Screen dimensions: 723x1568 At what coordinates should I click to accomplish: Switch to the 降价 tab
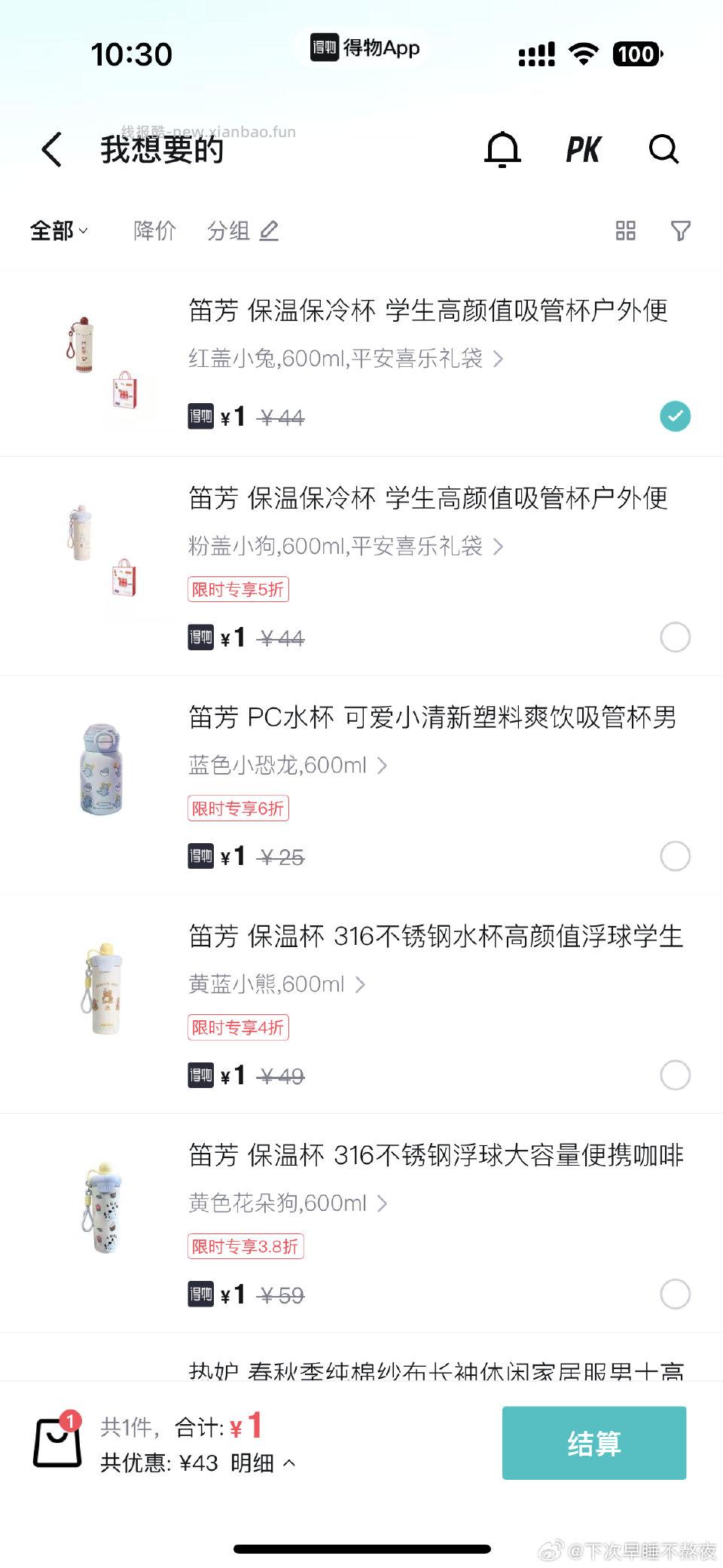coord(154,231)
